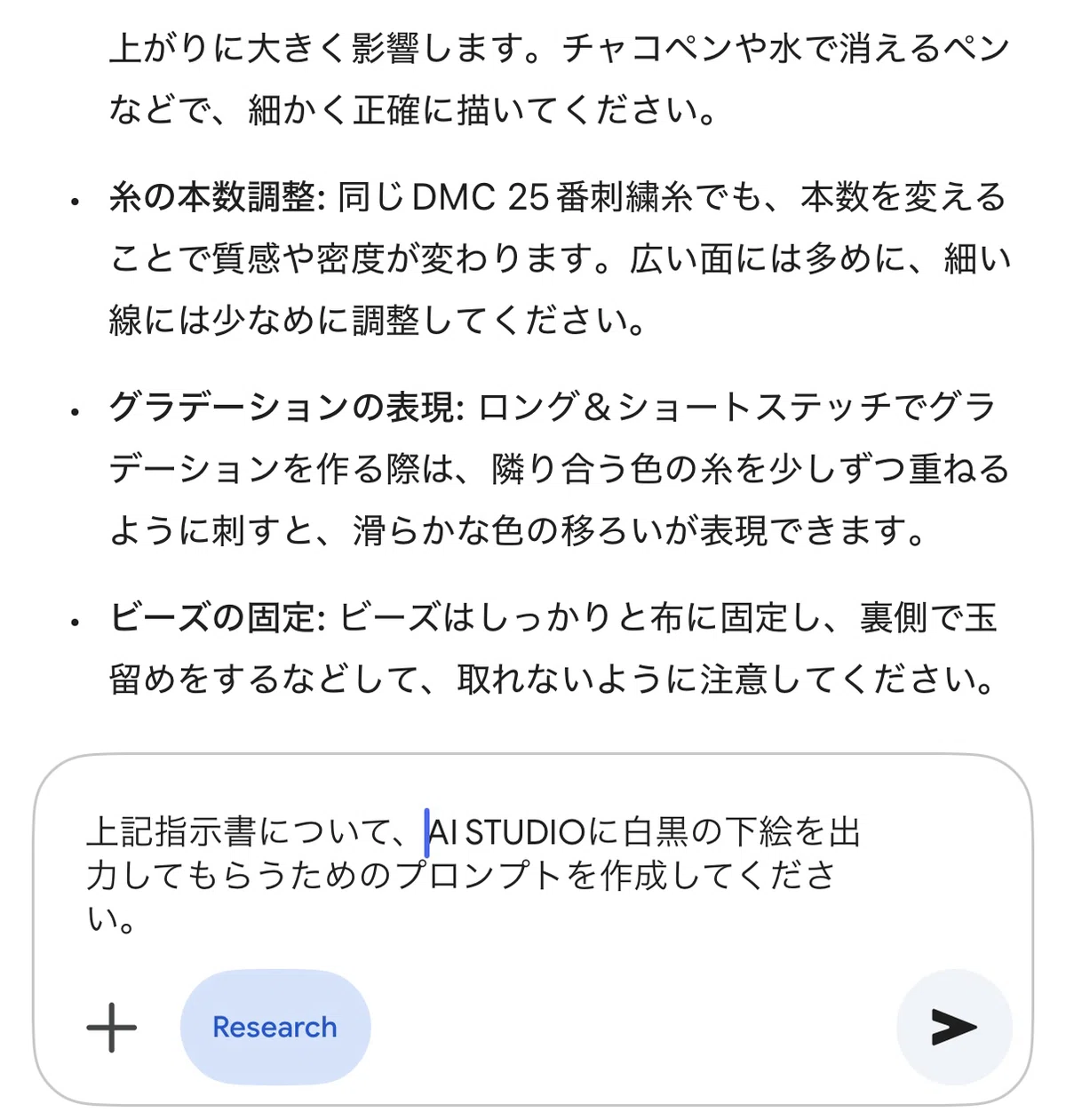This screenshot has height=1120, width=1066.
Task: Select the Research chip
Action: [x=275, y=1027]
